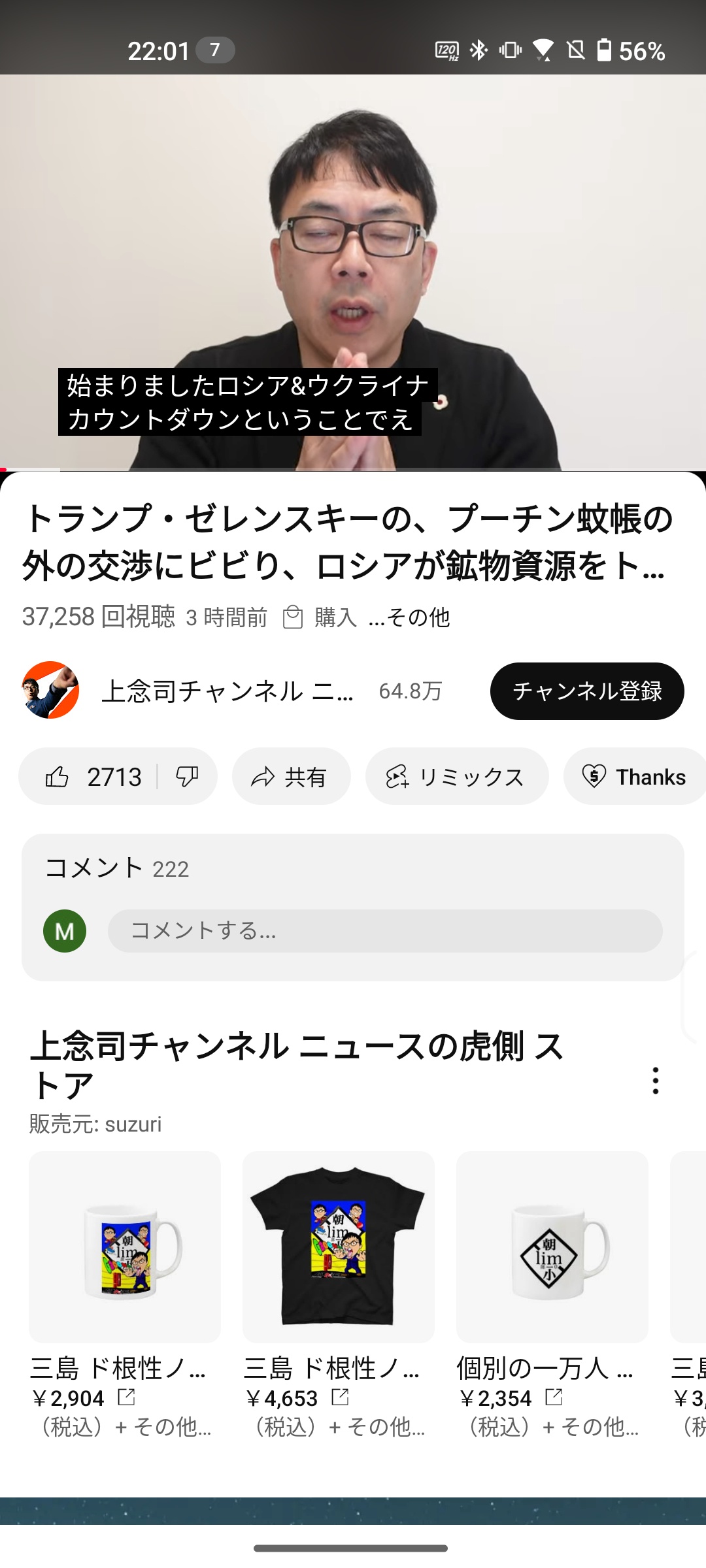Create a remix with リミックス
706x1568 pixels.
pos(456,777)
